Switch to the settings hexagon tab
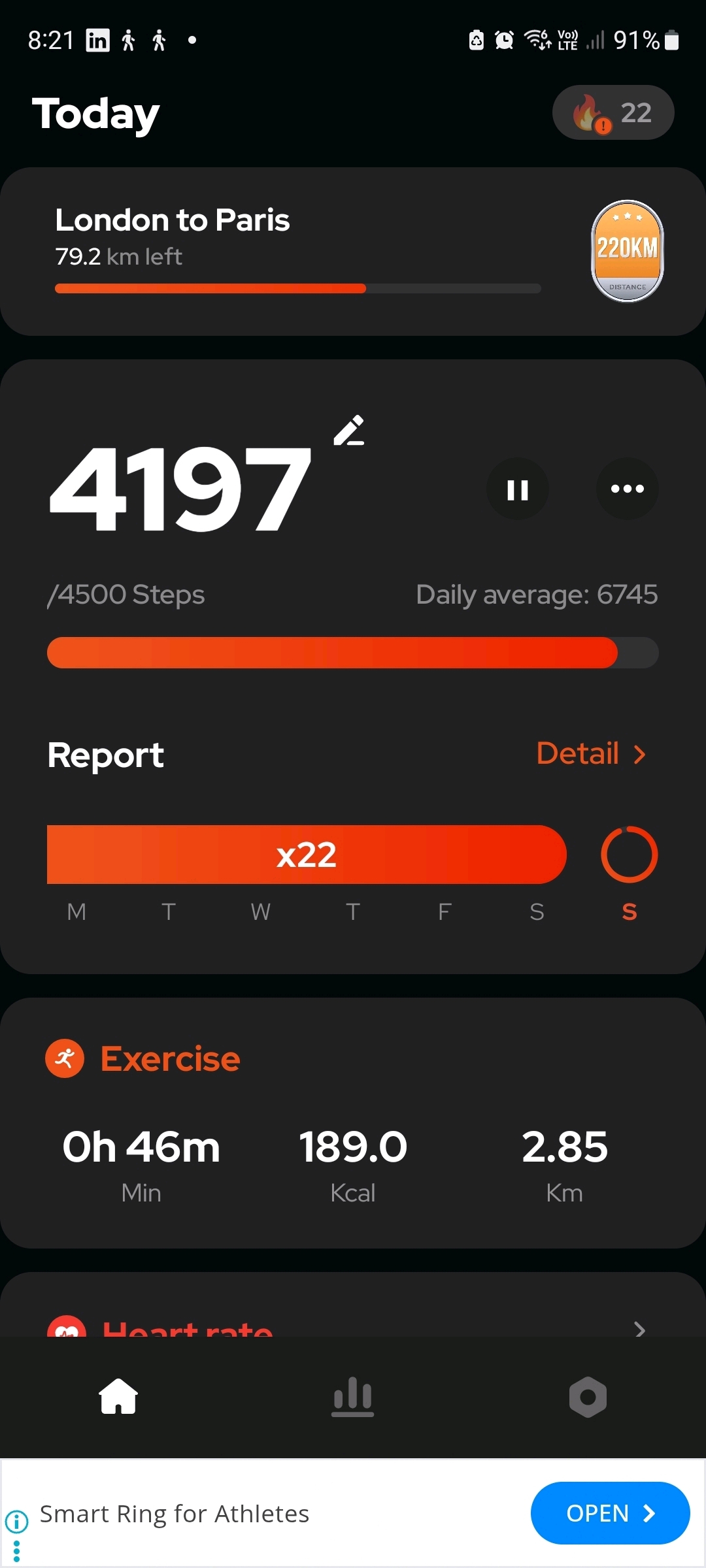This screenshot has height=1568, width=706. pyautogui.click(x=588, y=1396)
